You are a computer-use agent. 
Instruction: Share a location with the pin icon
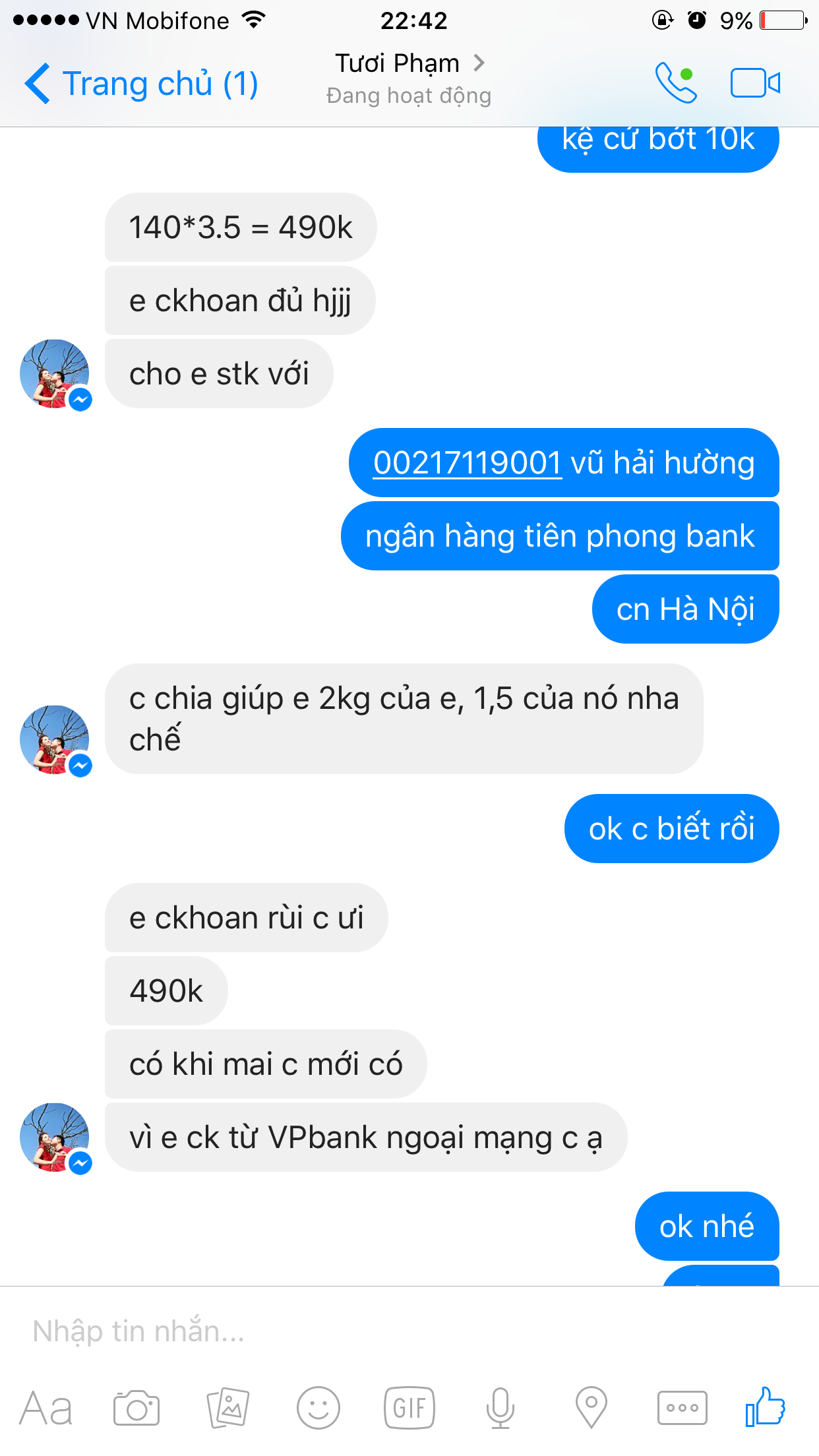591,1409
